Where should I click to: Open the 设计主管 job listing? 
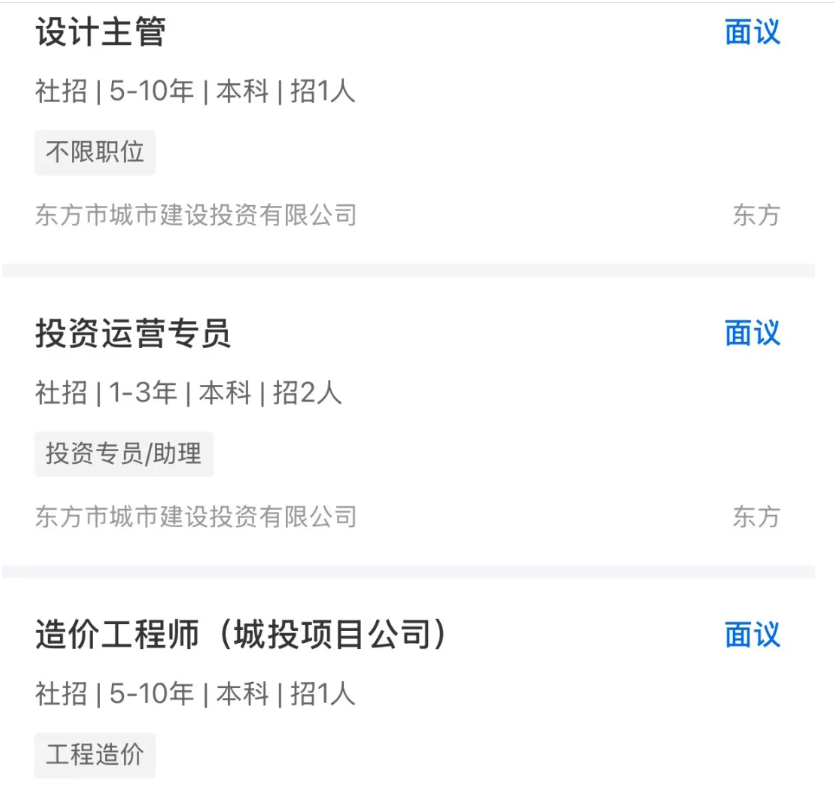point(101,33)
